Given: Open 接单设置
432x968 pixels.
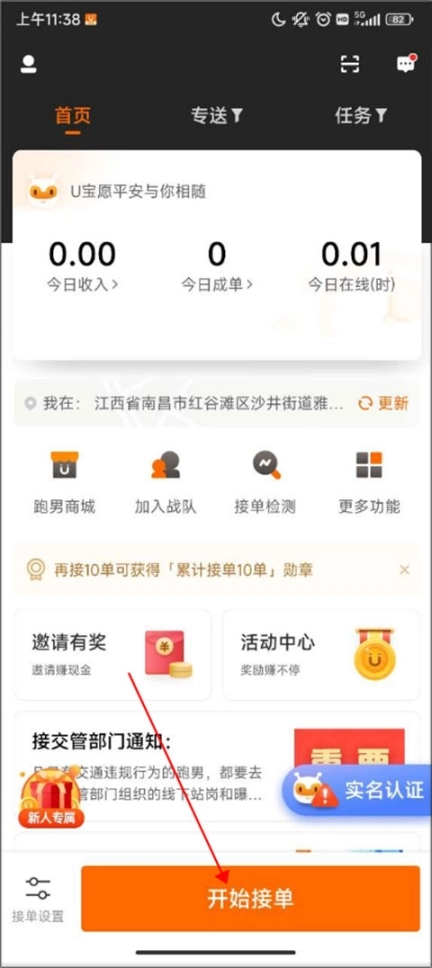Looking at the screenshot, I should point(38,899).
